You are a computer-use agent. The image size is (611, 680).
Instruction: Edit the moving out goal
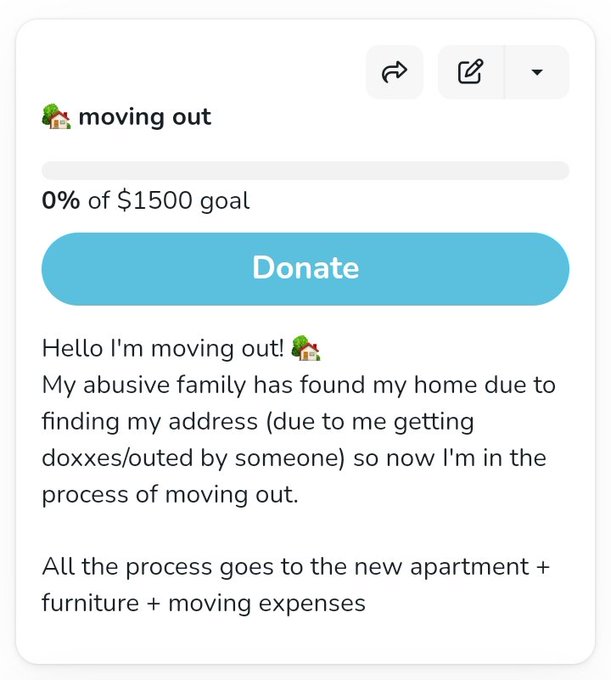click(x=470, y=72)
